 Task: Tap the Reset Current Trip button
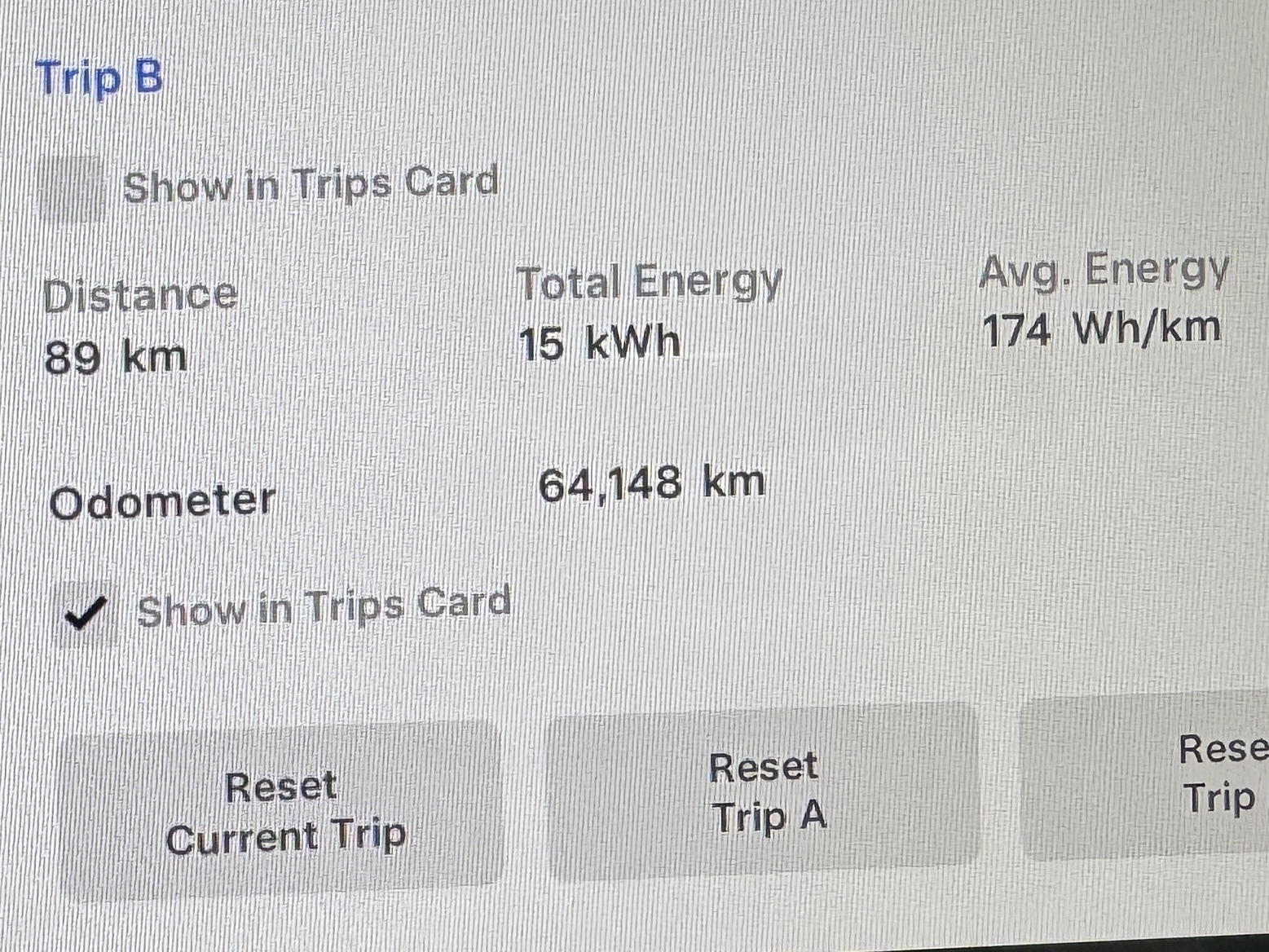tap(284, 811)
